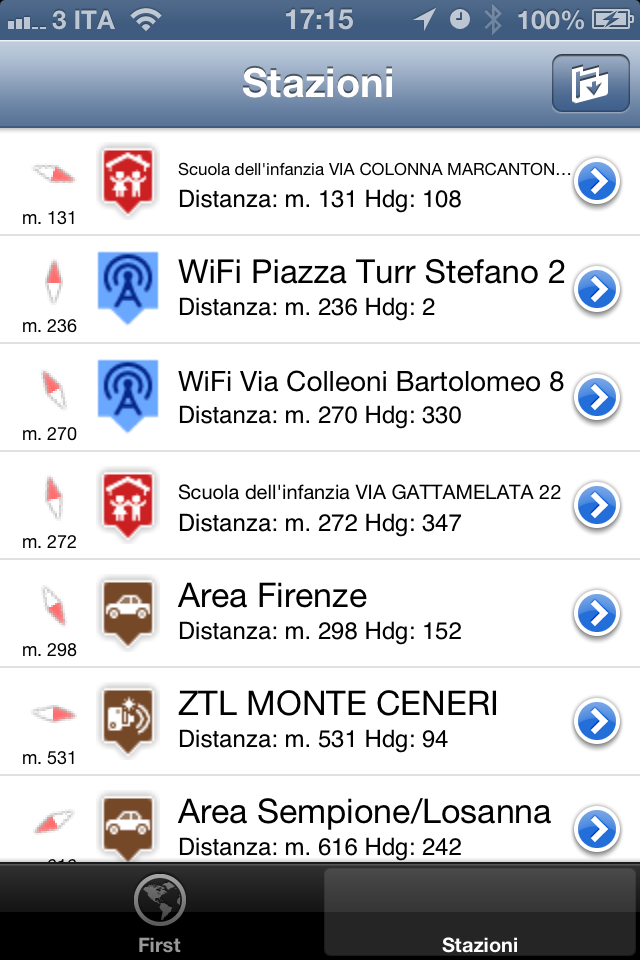The width and height of the screenshot is (640, 960).
Task: Tap disclosure arrow for WiFi Piazza Turr Stefano 2
Action: coord(597,289)
